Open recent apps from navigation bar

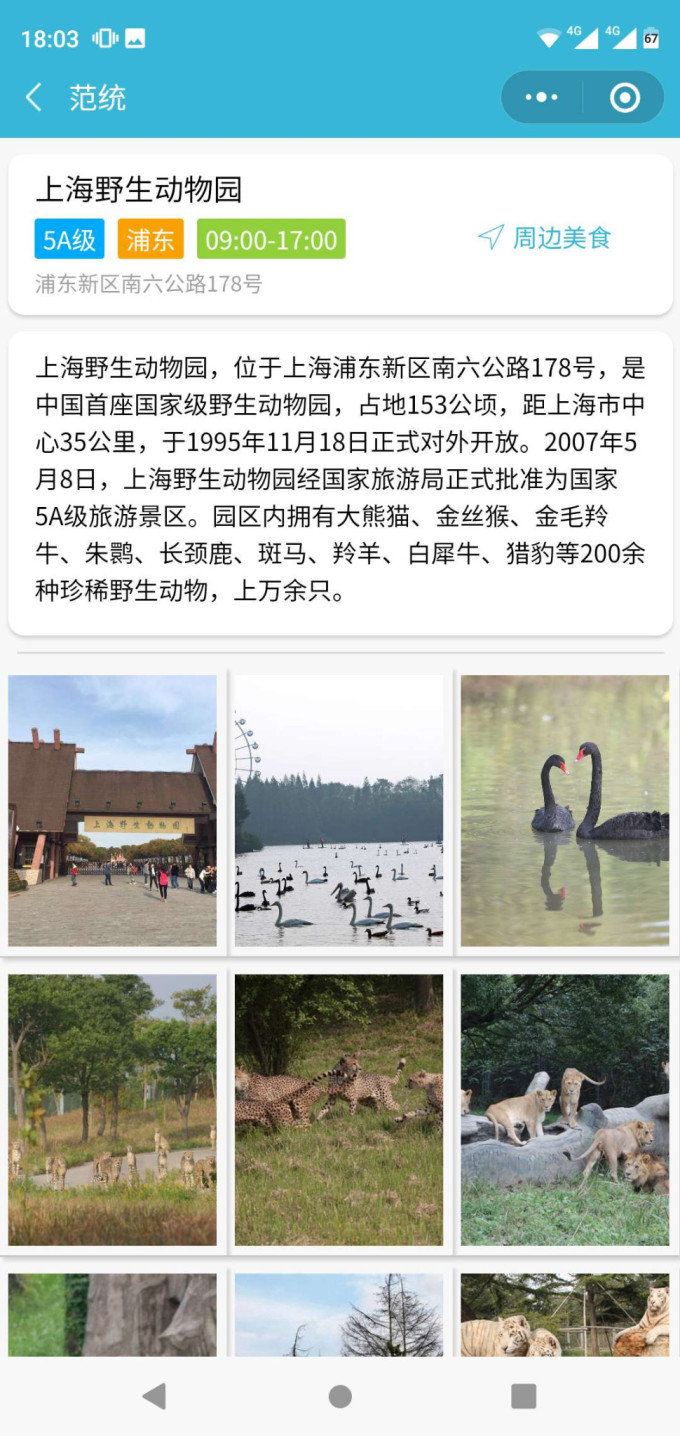(524, 1396)
